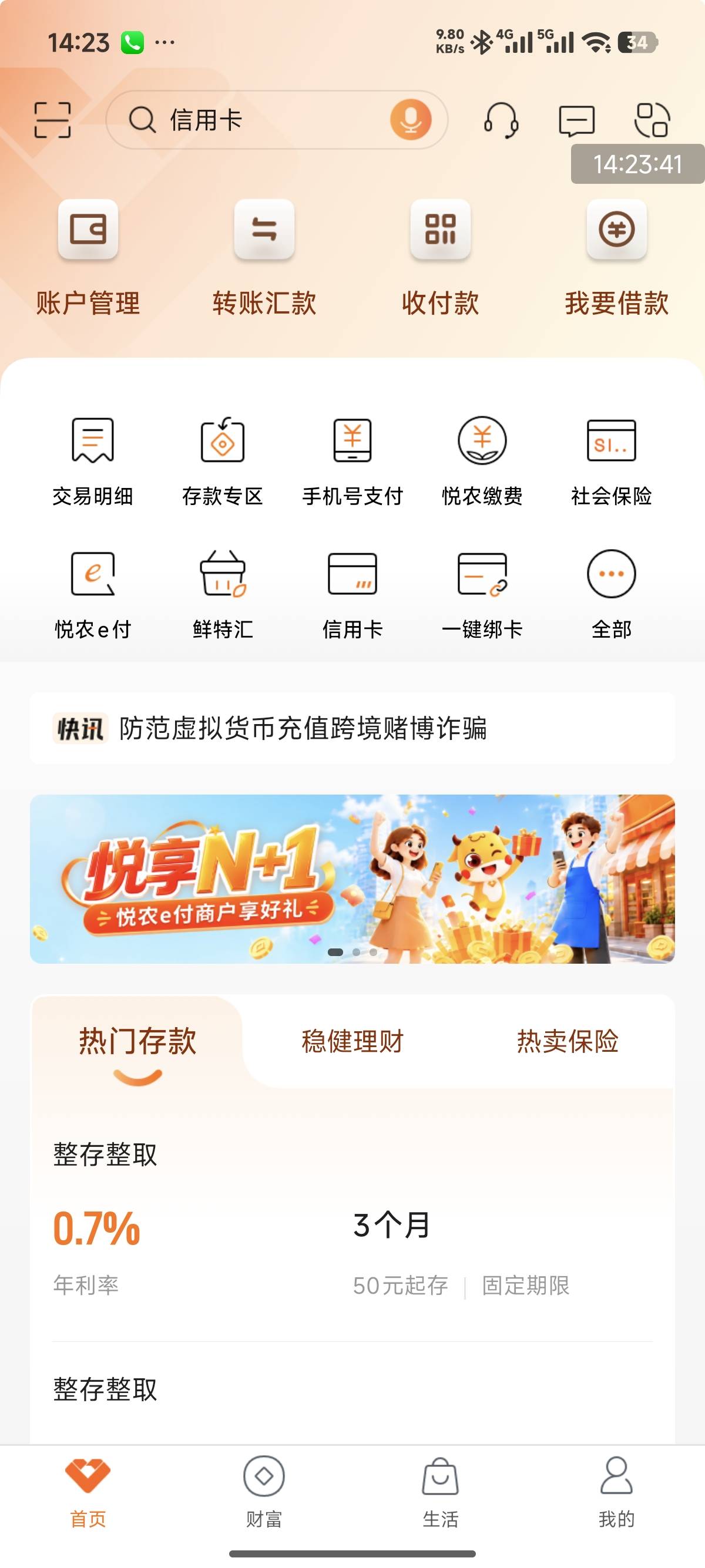
Task: Open 我要借款
Action: coord(617,258)
